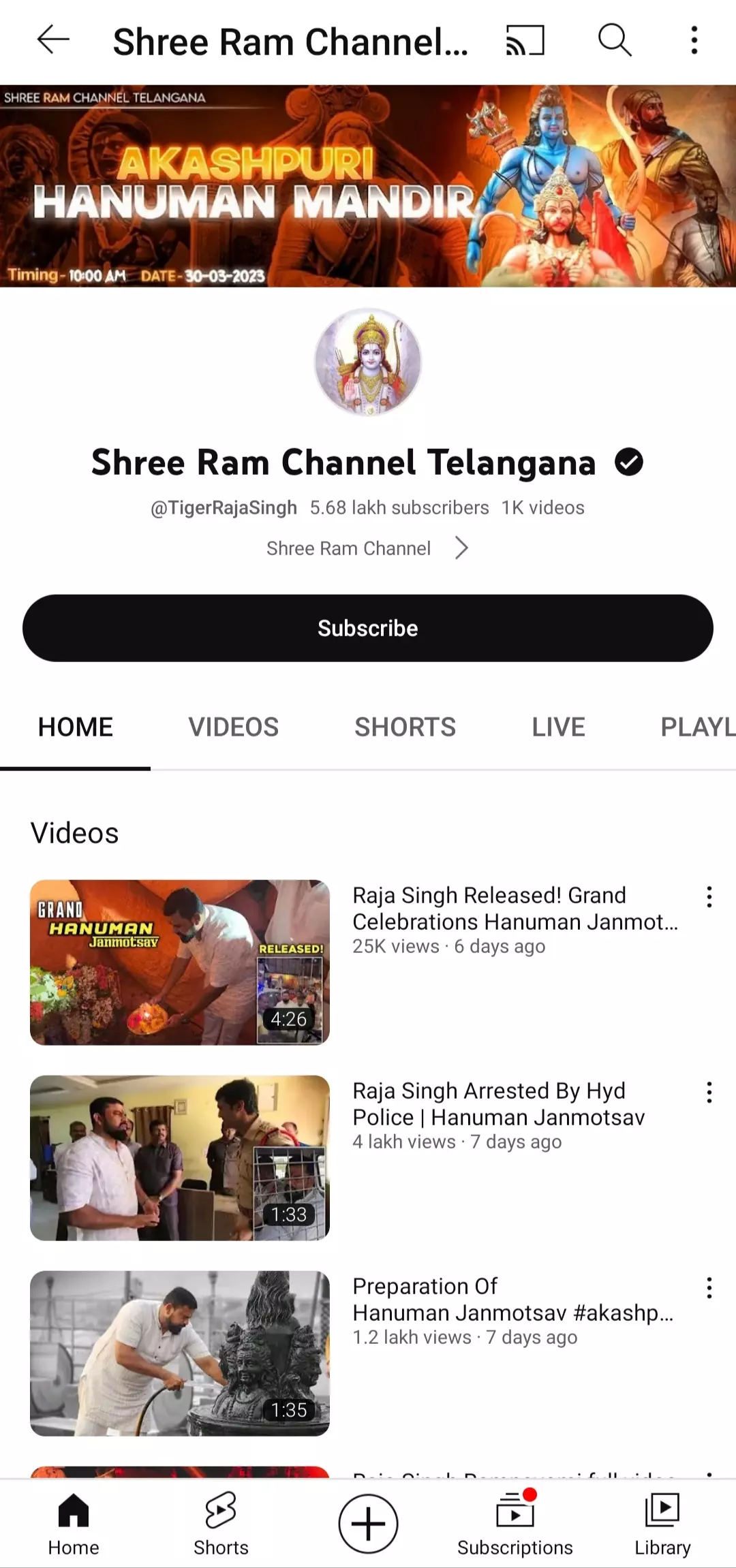Switch to the VIDEOS tab

[234, 727]
